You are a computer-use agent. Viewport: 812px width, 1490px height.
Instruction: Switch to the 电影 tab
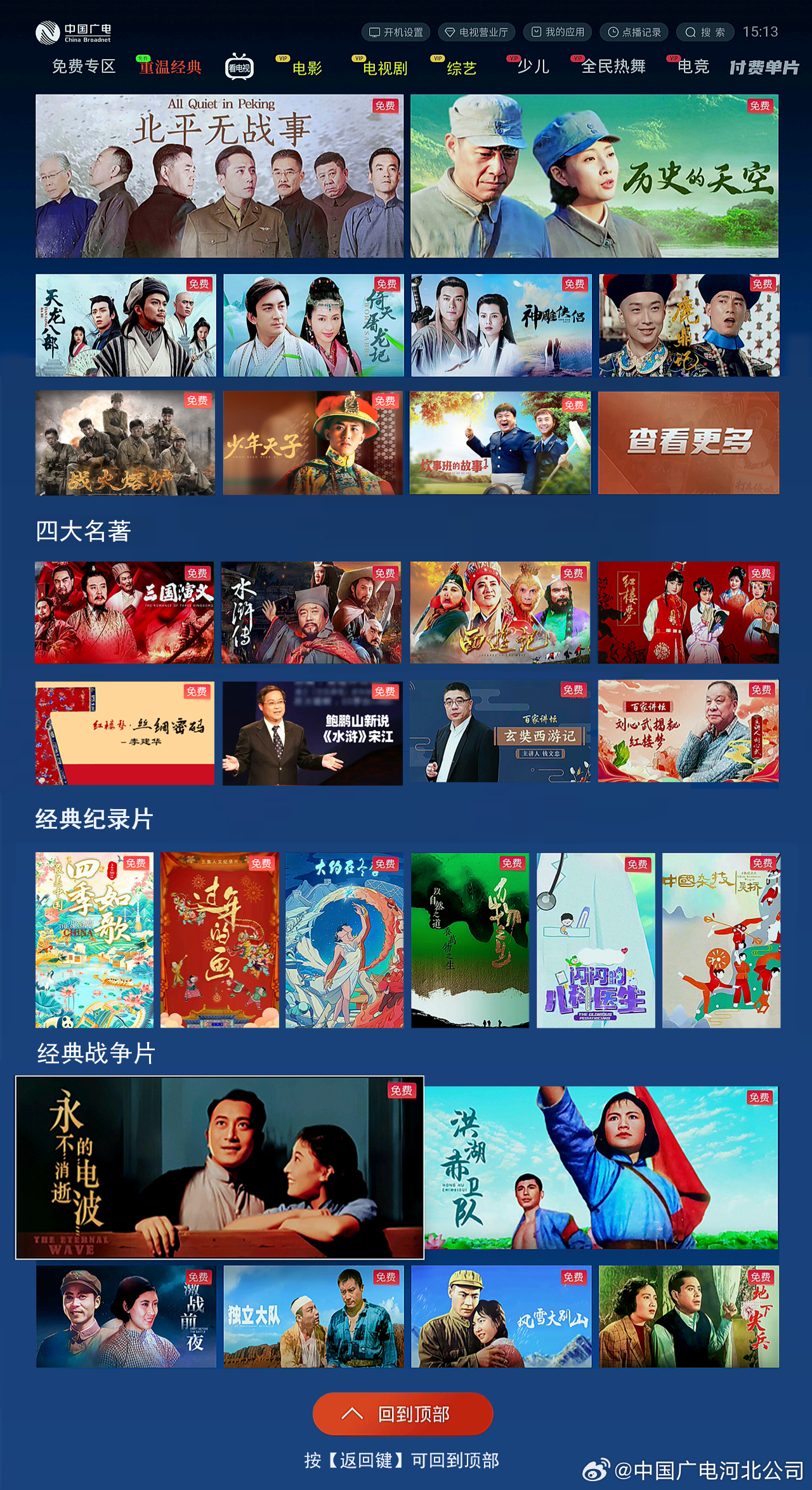point(307,68)
